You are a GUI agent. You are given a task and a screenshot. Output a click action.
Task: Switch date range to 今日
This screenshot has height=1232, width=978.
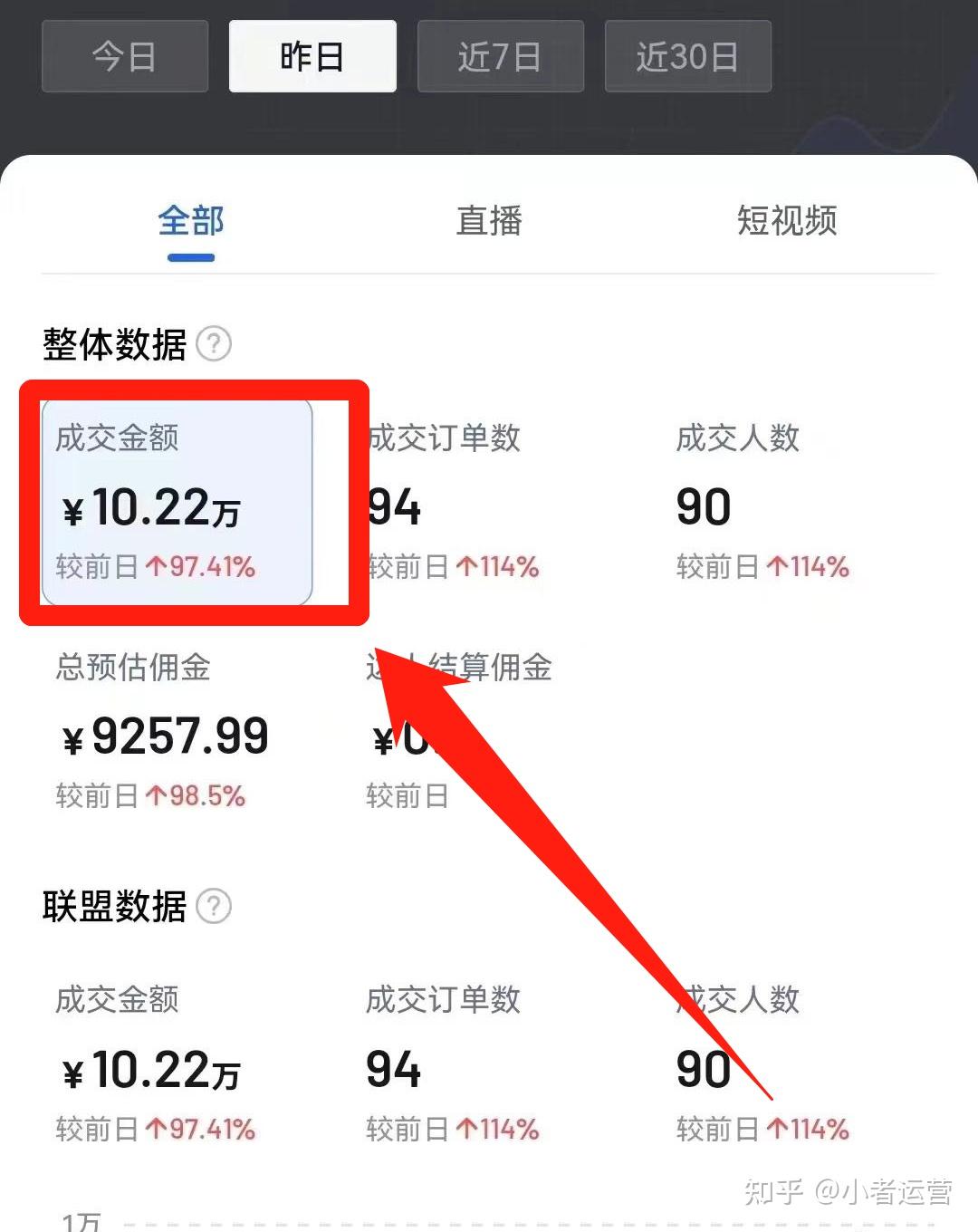tap(125, 56)
